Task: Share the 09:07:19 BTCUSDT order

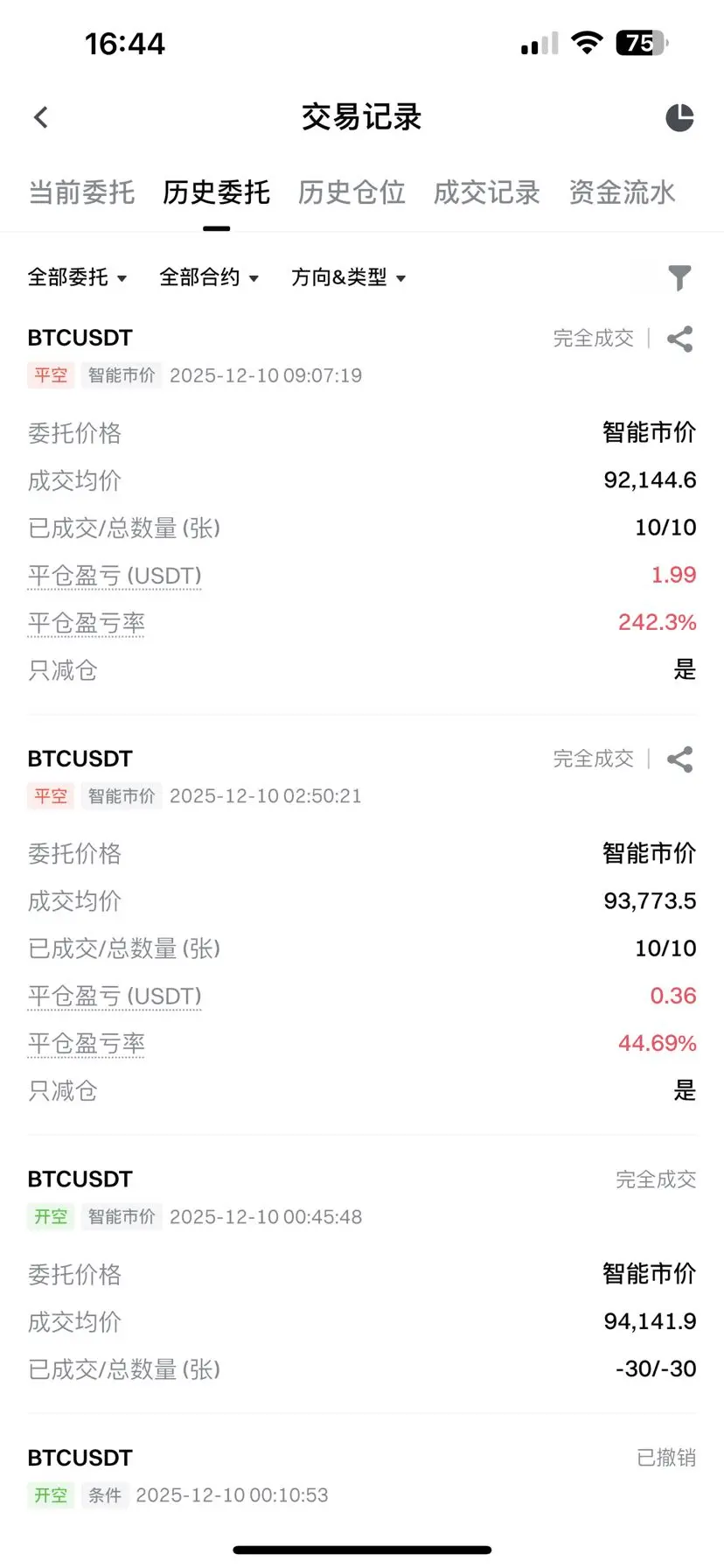Action: [x=679, y=339]
